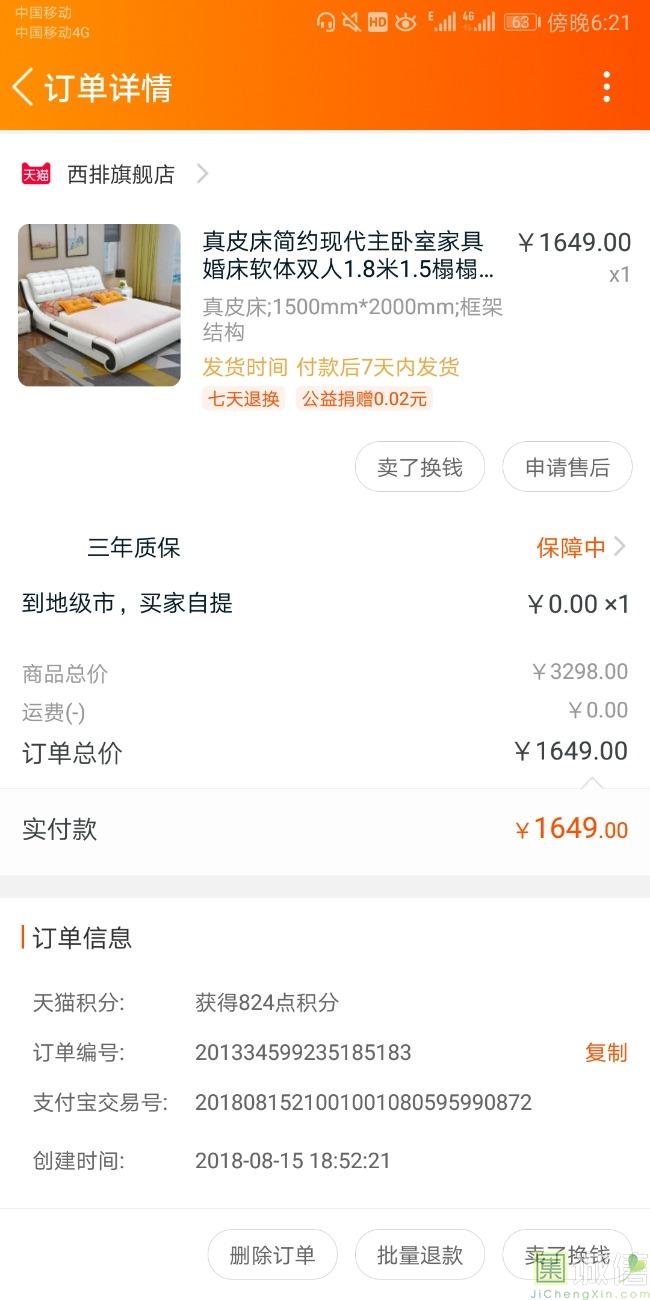The width and height of the screenshot is (650, 1300).
Task: Open the 西排旗舰店 shop page
Action: (x=120, y=174)
